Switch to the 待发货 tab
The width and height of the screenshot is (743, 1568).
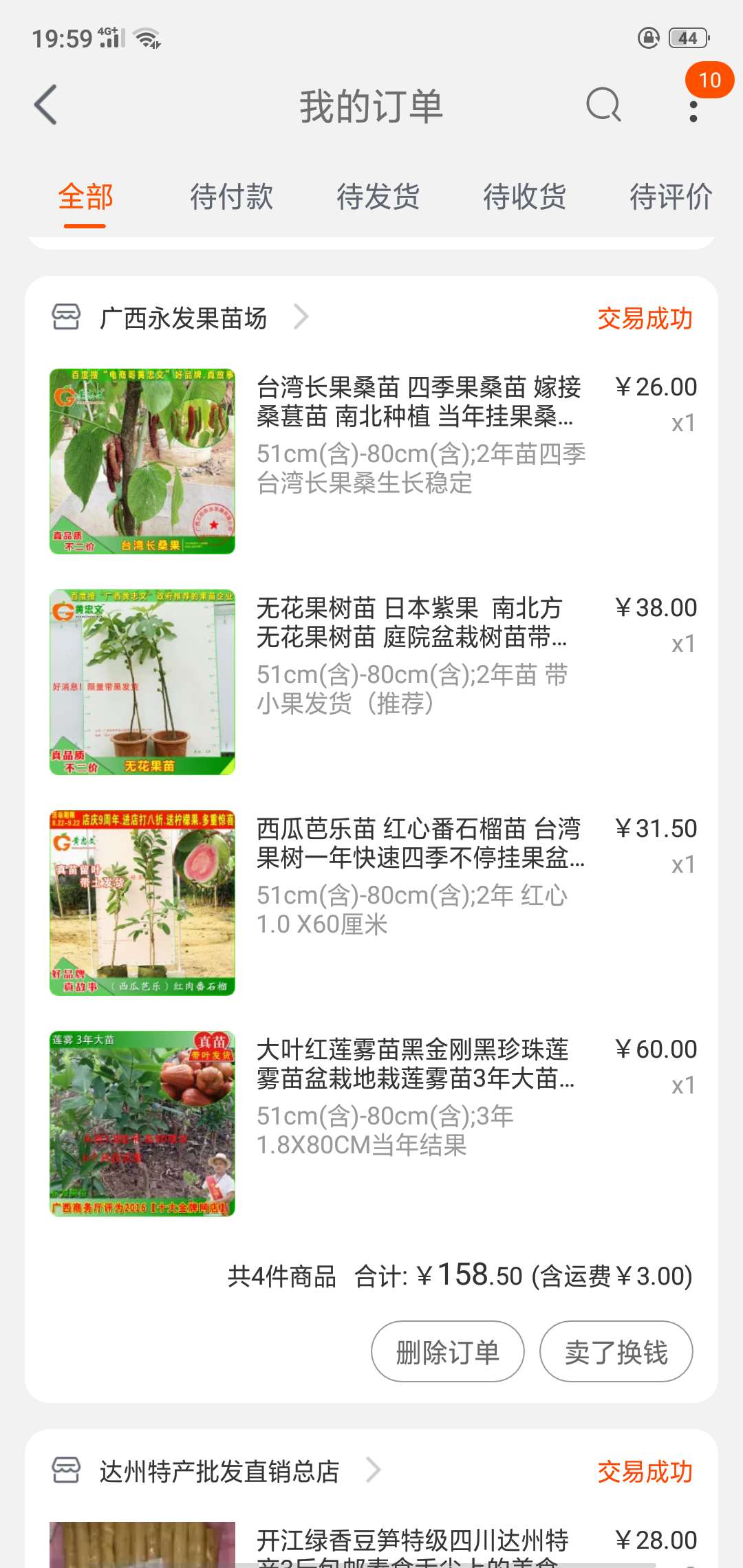click(378, 197)
